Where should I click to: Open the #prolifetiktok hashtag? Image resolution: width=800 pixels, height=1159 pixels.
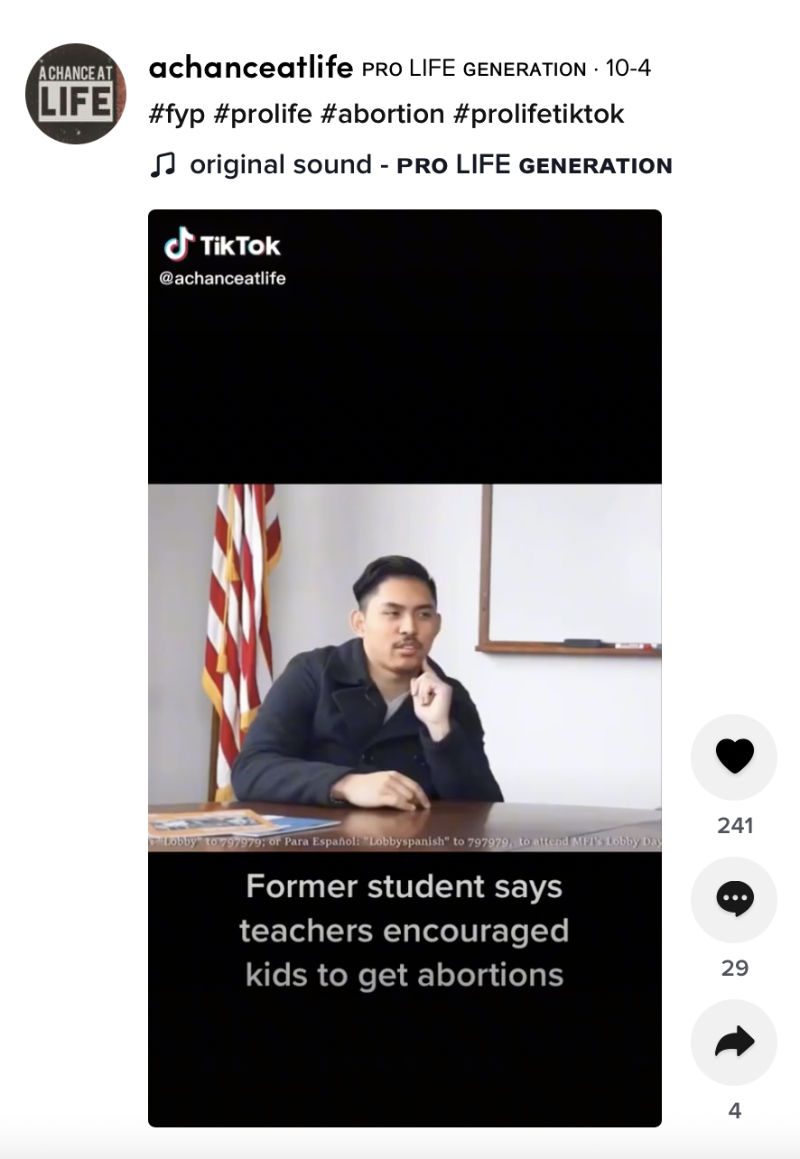point(538,114)
